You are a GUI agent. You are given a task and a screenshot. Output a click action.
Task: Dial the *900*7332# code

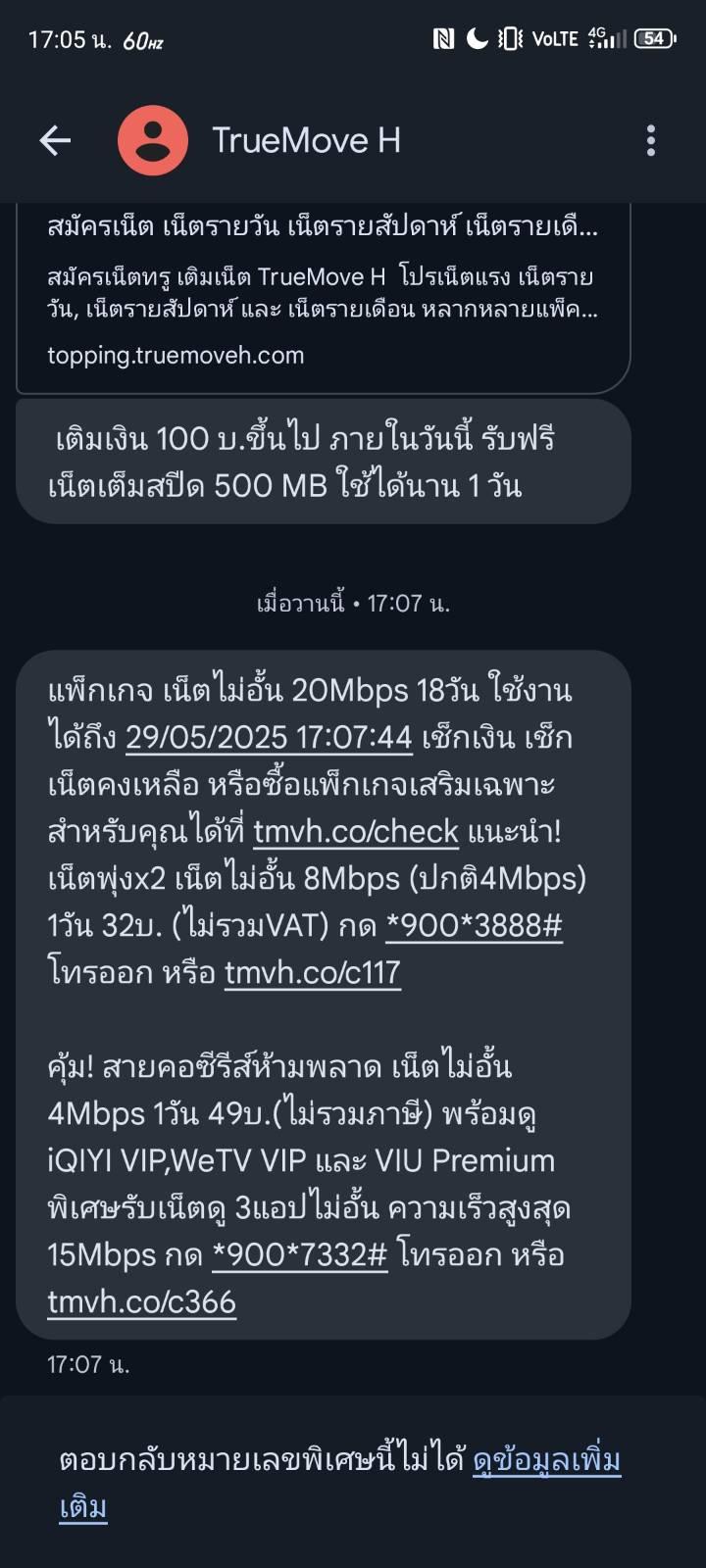[x=300, y=1254]
